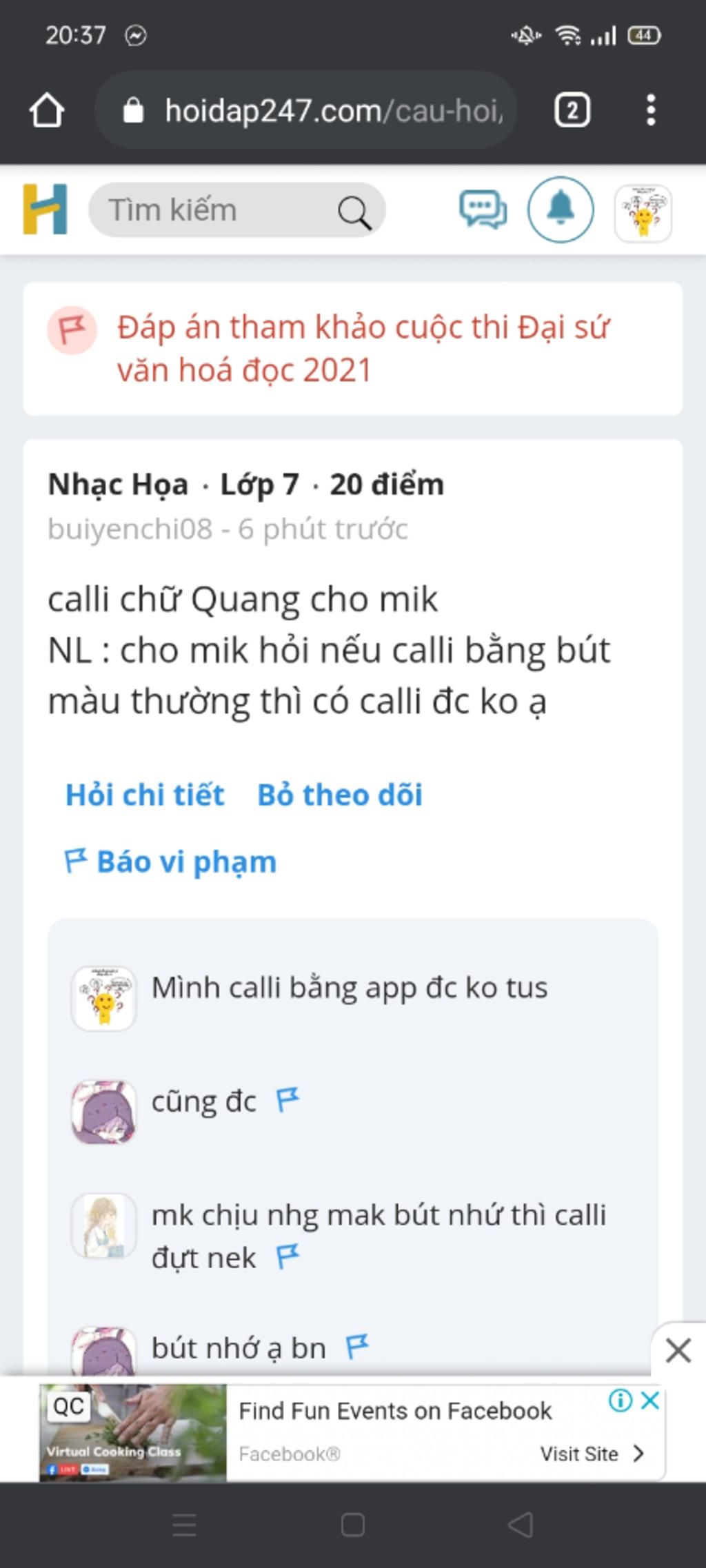Open the Nhạc Họa subject link

tap(118, 485)
